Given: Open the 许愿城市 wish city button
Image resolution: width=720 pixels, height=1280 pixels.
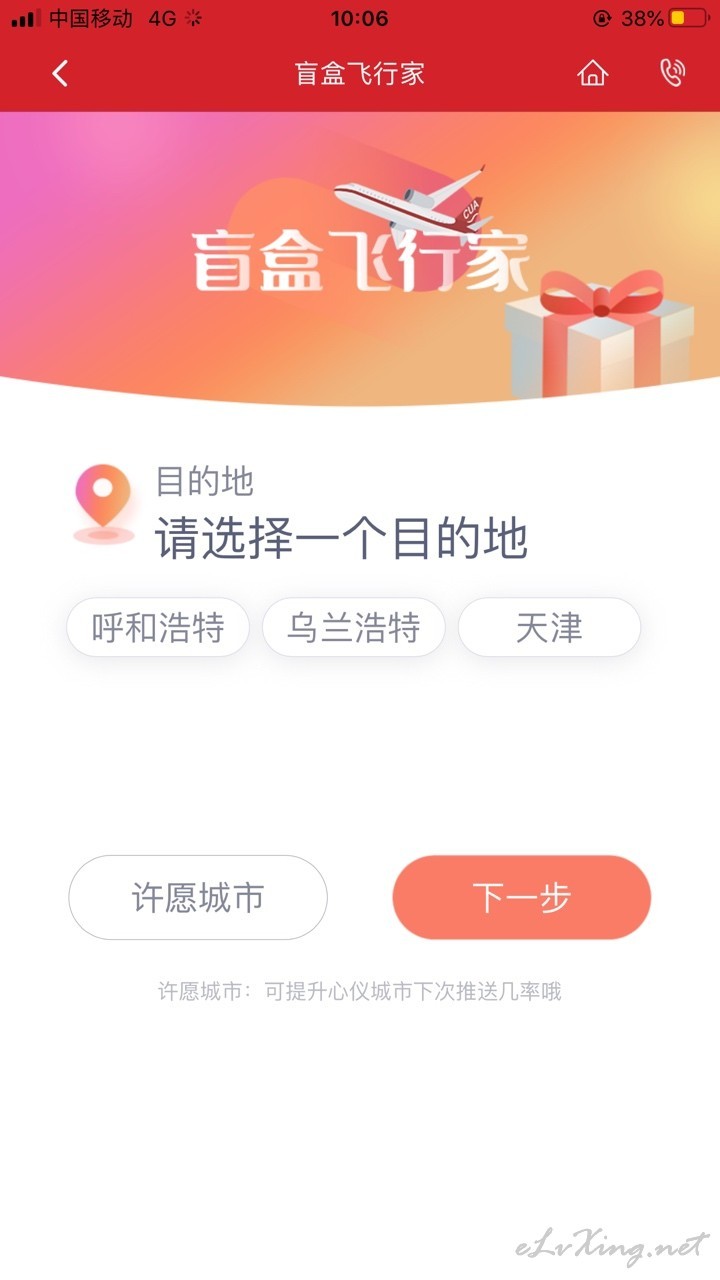Looking at the screenshot, I should (198, 897).
